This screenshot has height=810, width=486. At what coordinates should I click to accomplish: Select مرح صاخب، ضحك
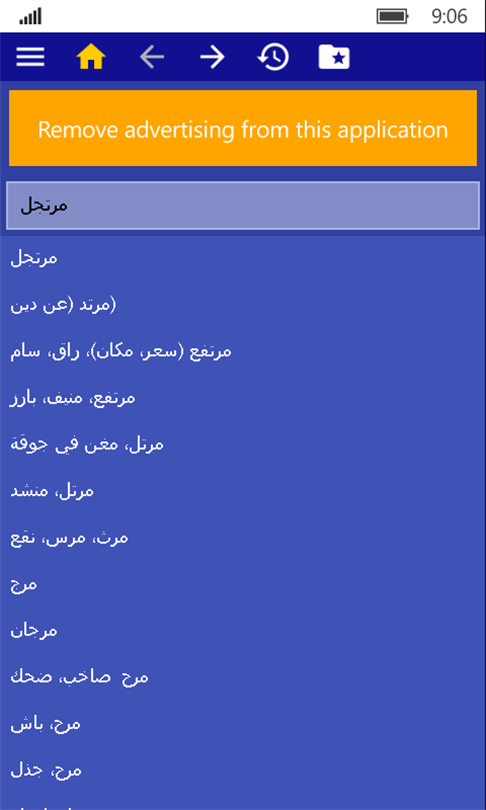click(243, 677)
